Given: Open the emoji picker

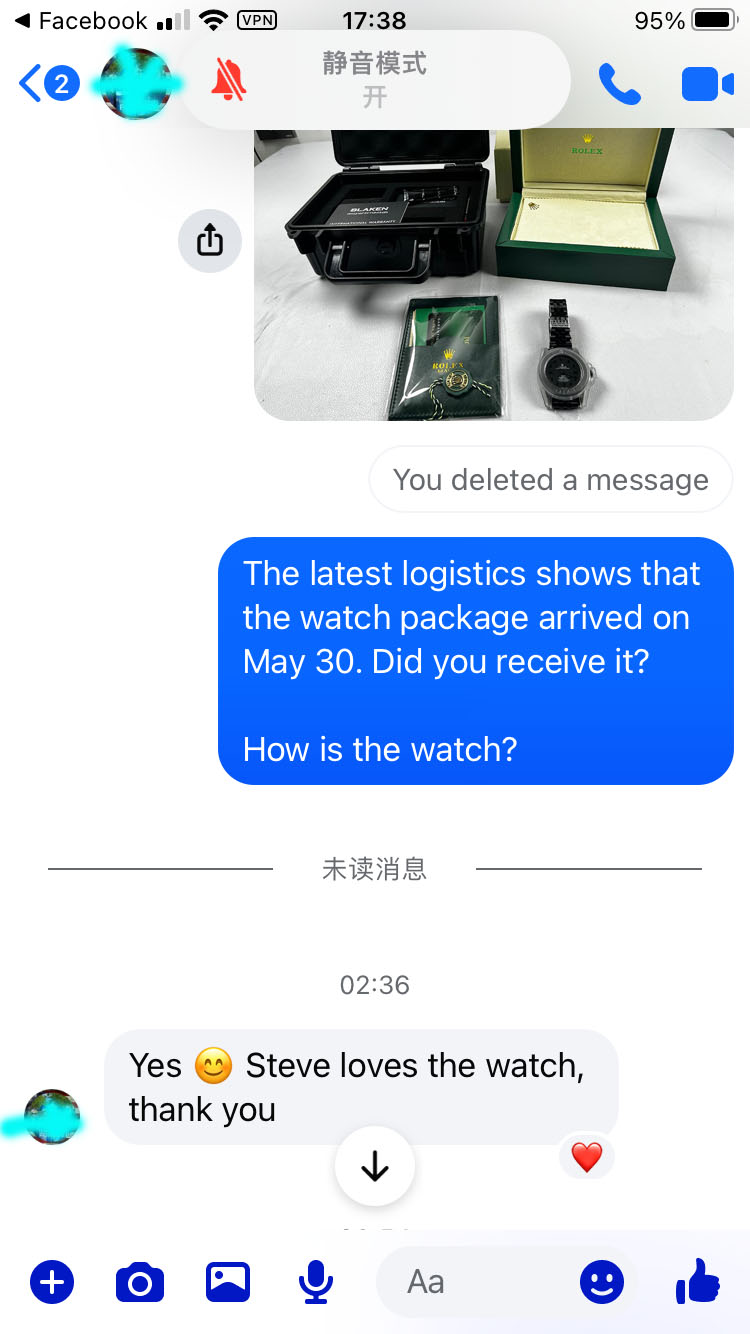Looking at the screenshot, I should point(602,1282).
